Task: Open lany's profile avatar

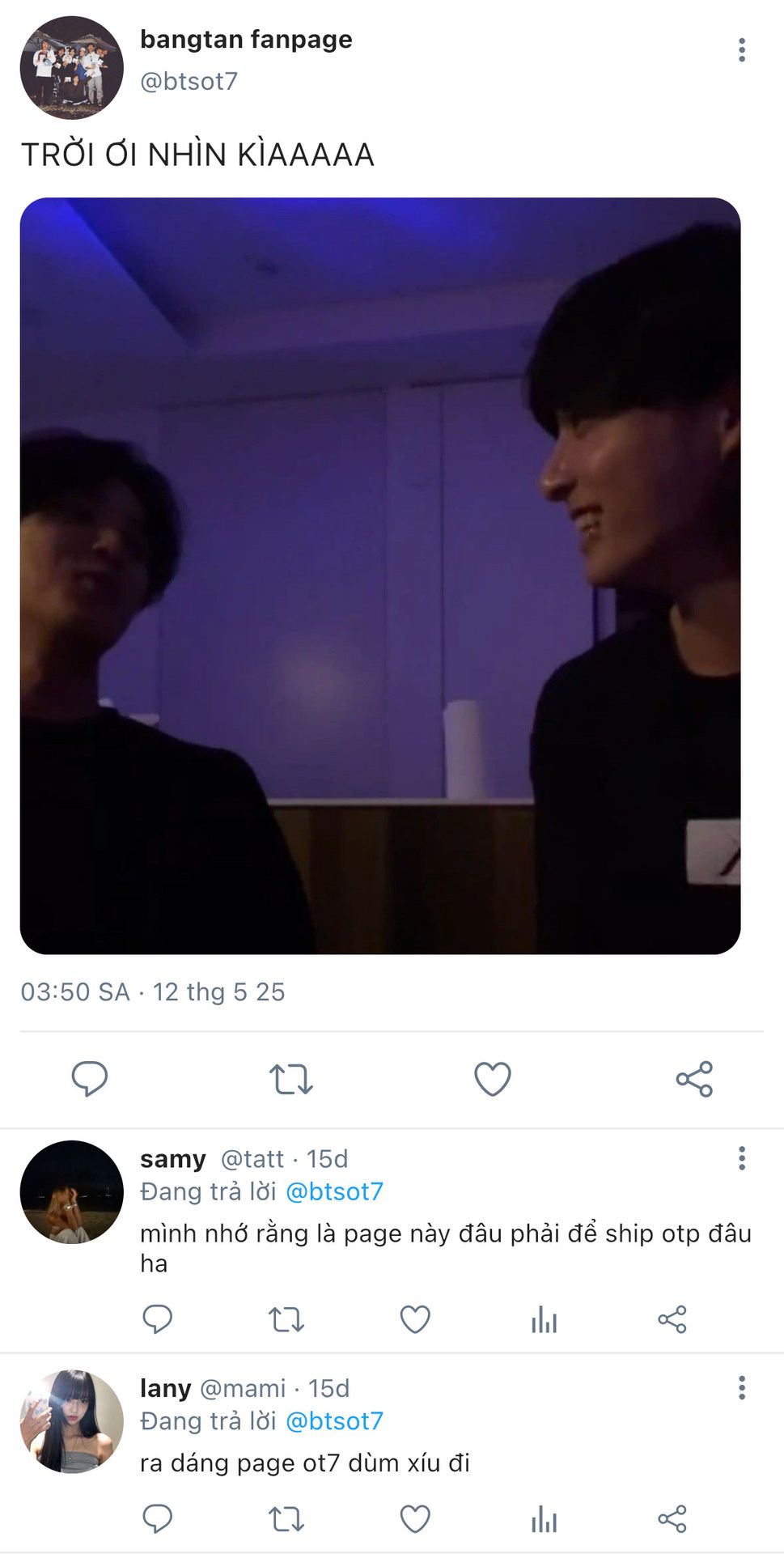Action: [72, 1421]
